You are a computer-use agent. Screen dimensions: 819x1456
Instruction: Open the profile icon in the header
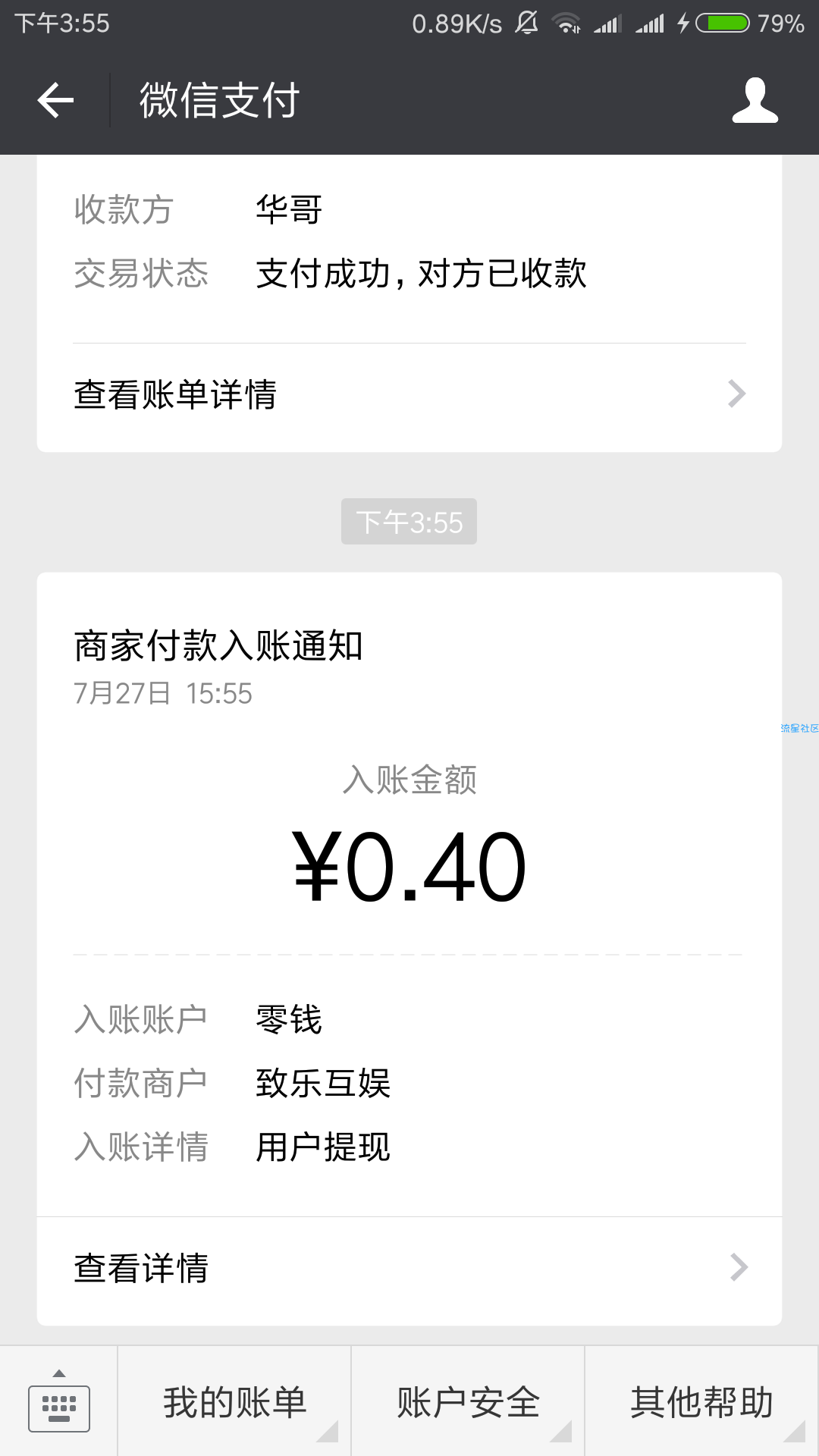[755, 100]
